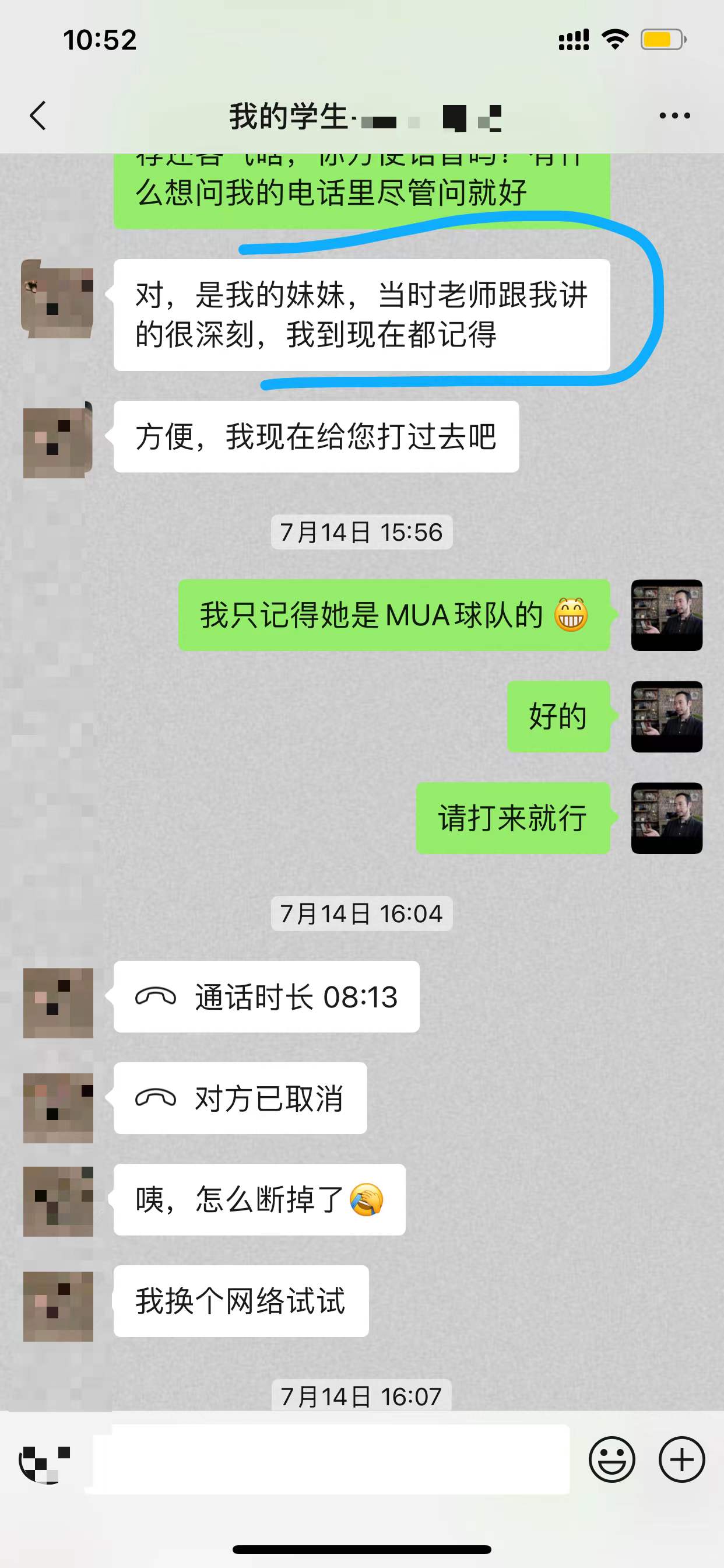The height and width of the screenshot is (1568, 724).
Task: Open chat info via three-dot menu
Action: point(674,116)
